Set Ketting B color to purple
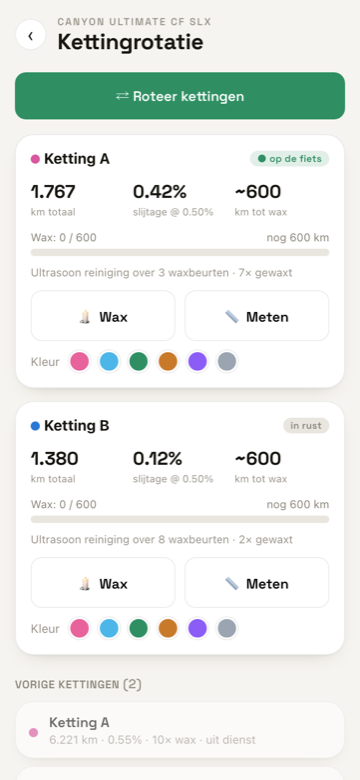The height and width of the screenshot is (780, 360). (197, 628)
